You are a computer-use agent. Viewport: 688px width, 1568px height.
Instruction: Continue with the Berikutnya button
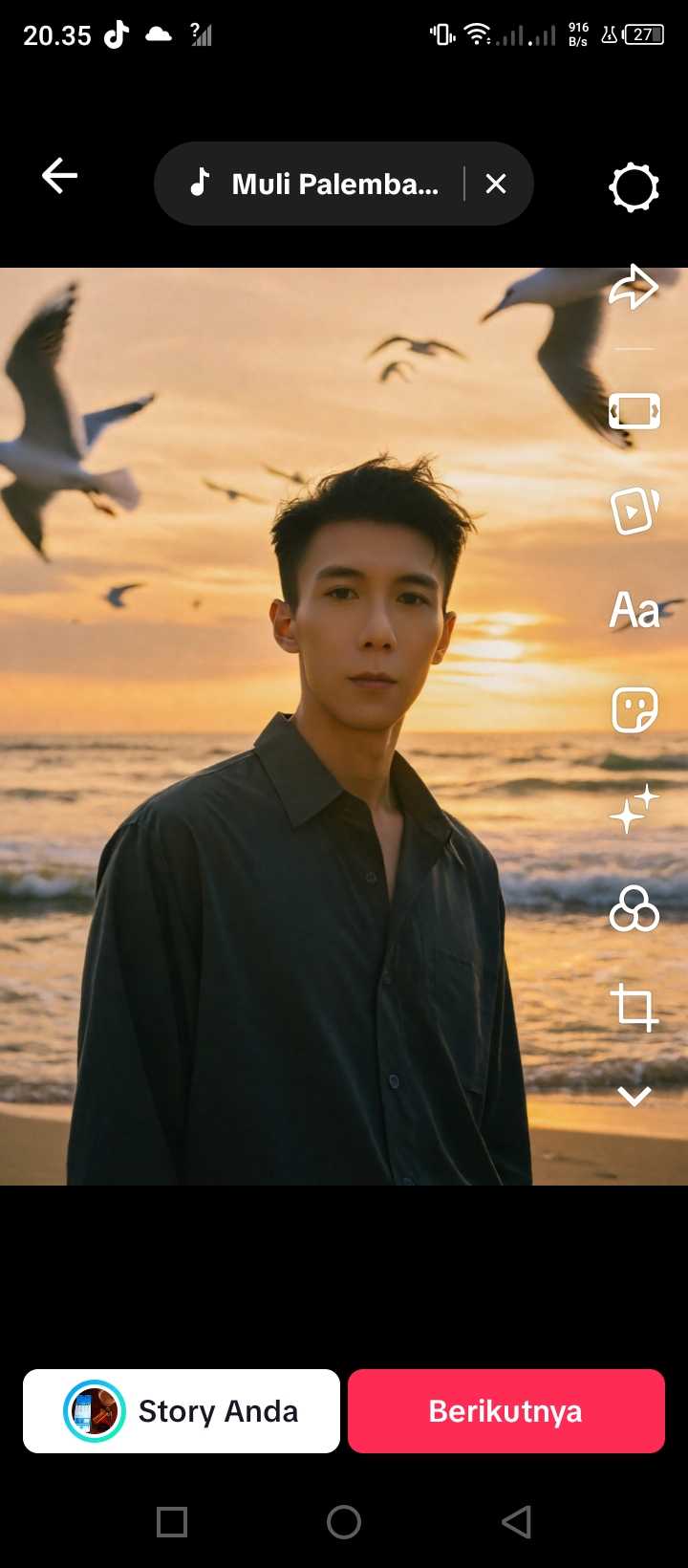click(x=505, y=1411)
